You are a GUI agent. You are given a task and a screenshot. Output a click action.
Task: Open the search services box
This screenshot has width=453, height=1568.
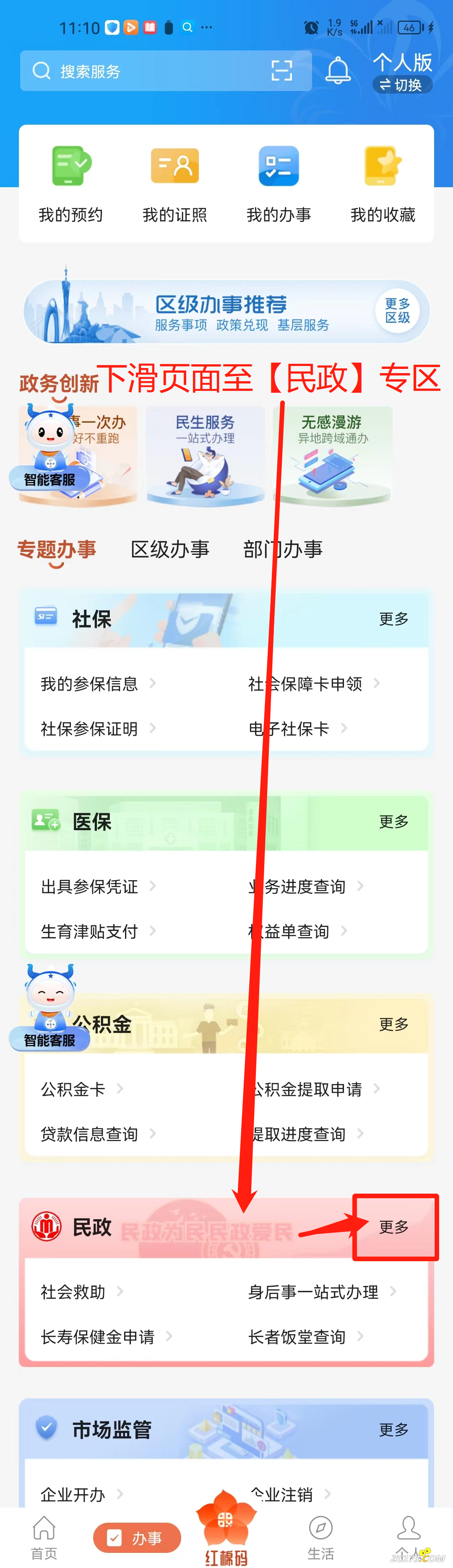[x=146, y=71]
